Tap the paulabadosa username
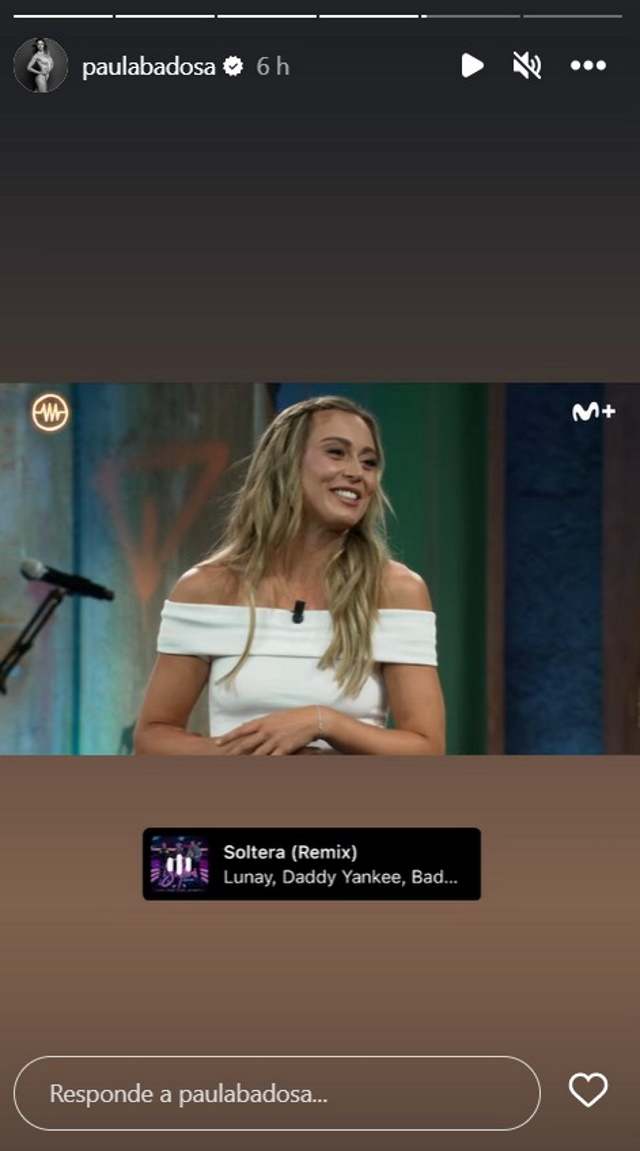The width and height of the screenshot is (640, 1151). point(148,67)
